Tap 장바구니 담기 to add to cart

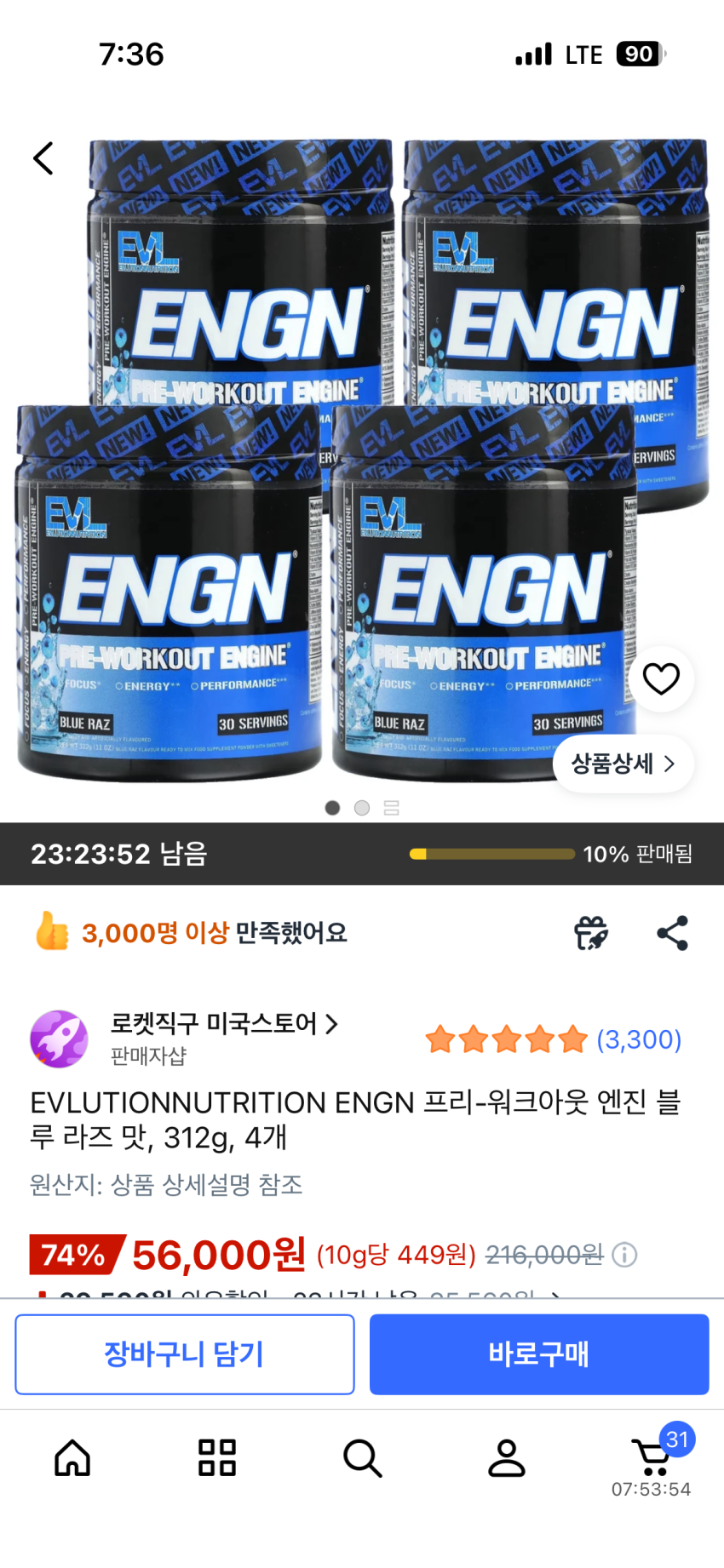pos(185,1354)
